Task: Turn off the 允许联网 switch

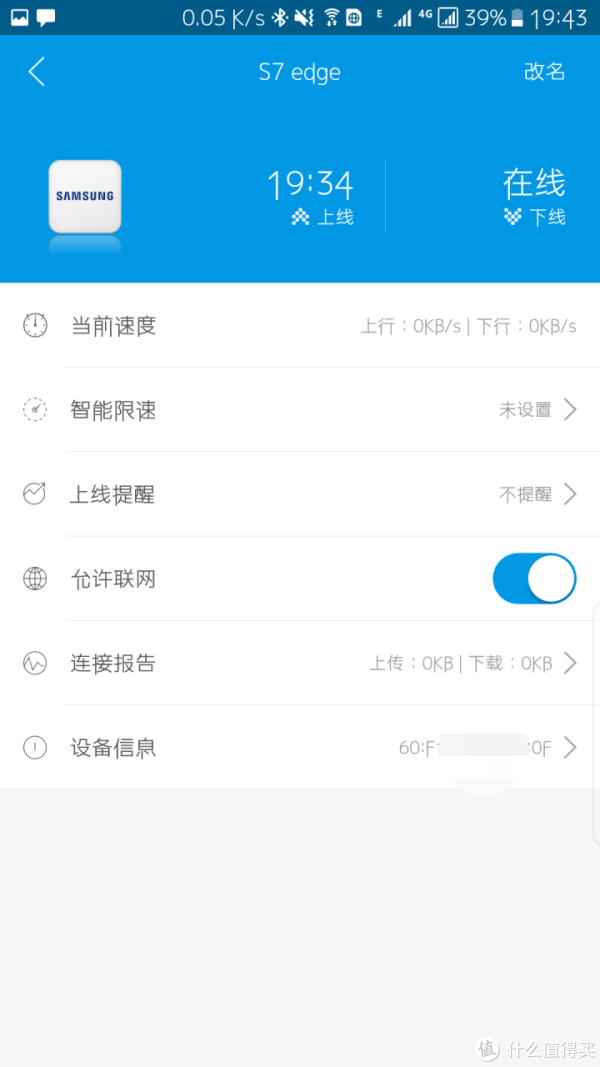Action: pos(534,579)
